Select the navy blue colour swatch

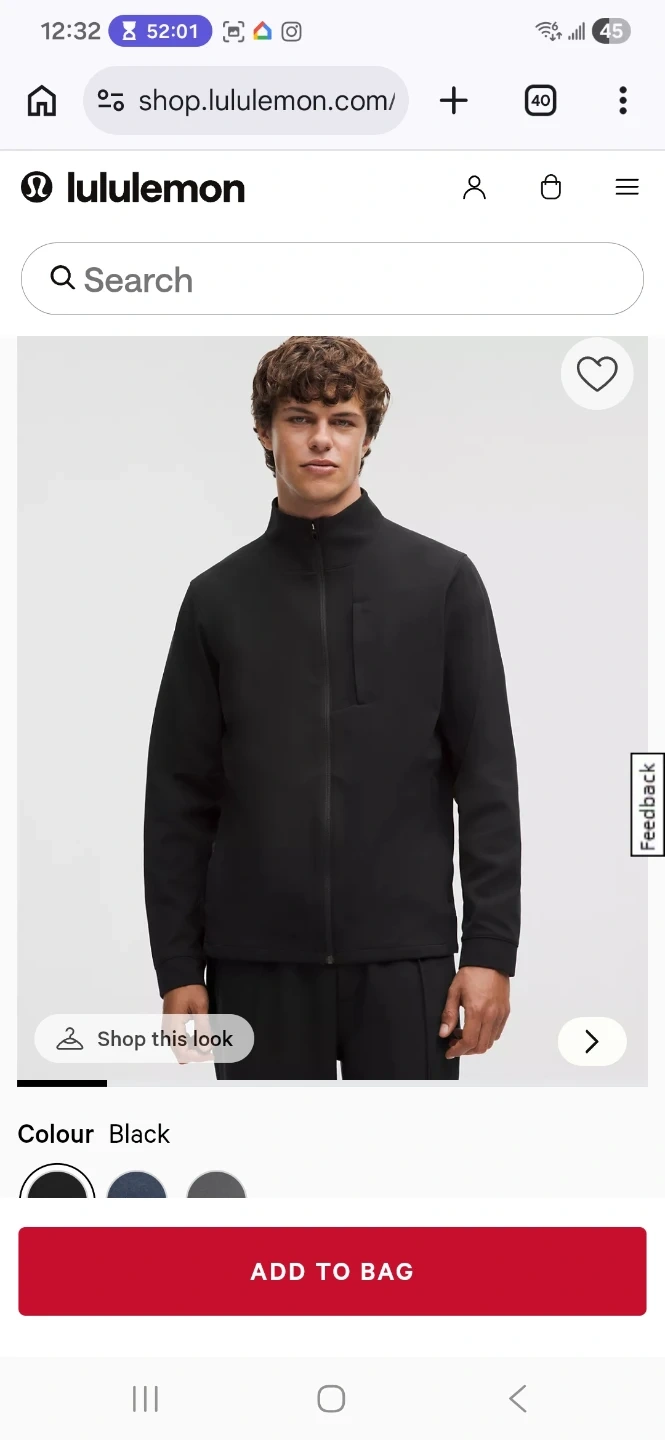(137, 1186)
